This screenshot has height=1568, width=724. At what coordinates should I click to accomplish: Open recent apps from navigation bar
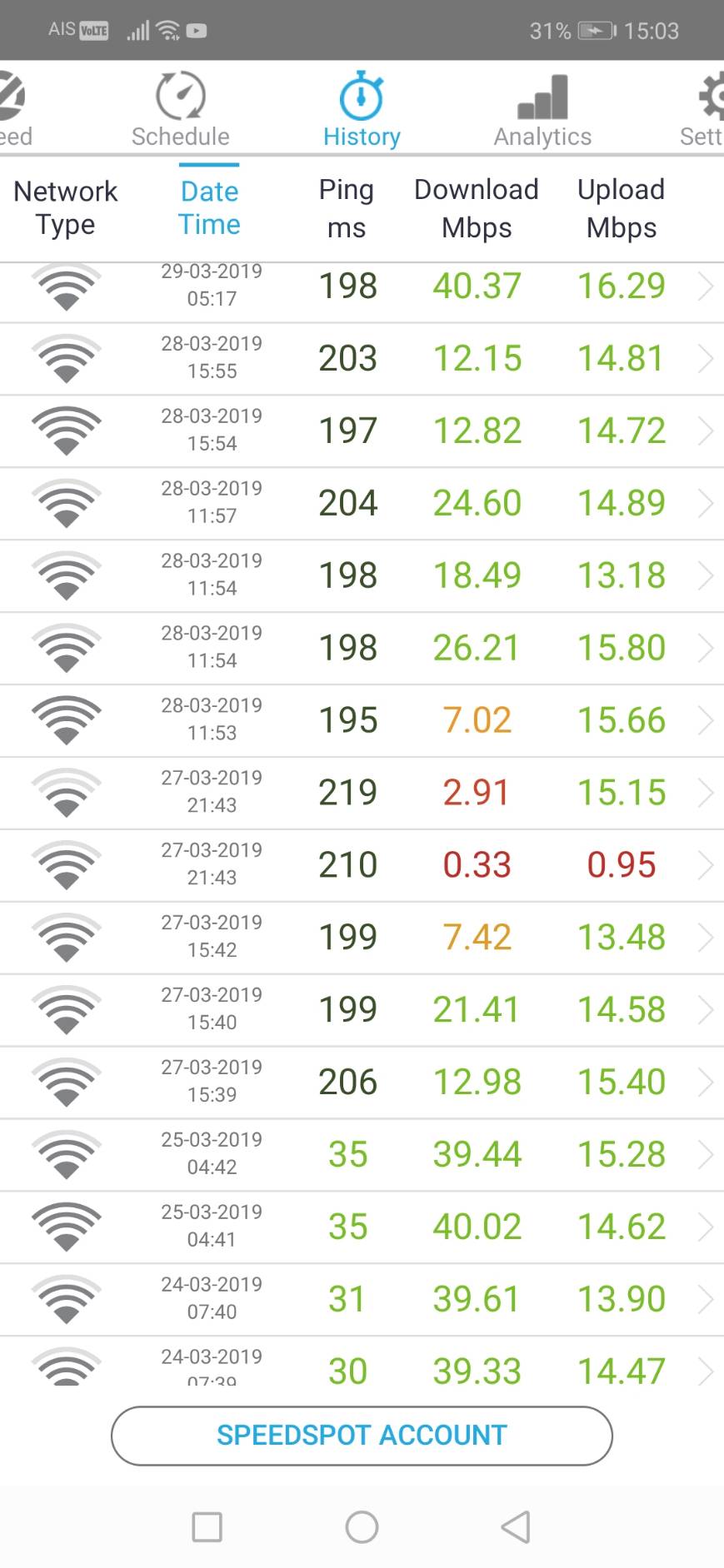207,1527
